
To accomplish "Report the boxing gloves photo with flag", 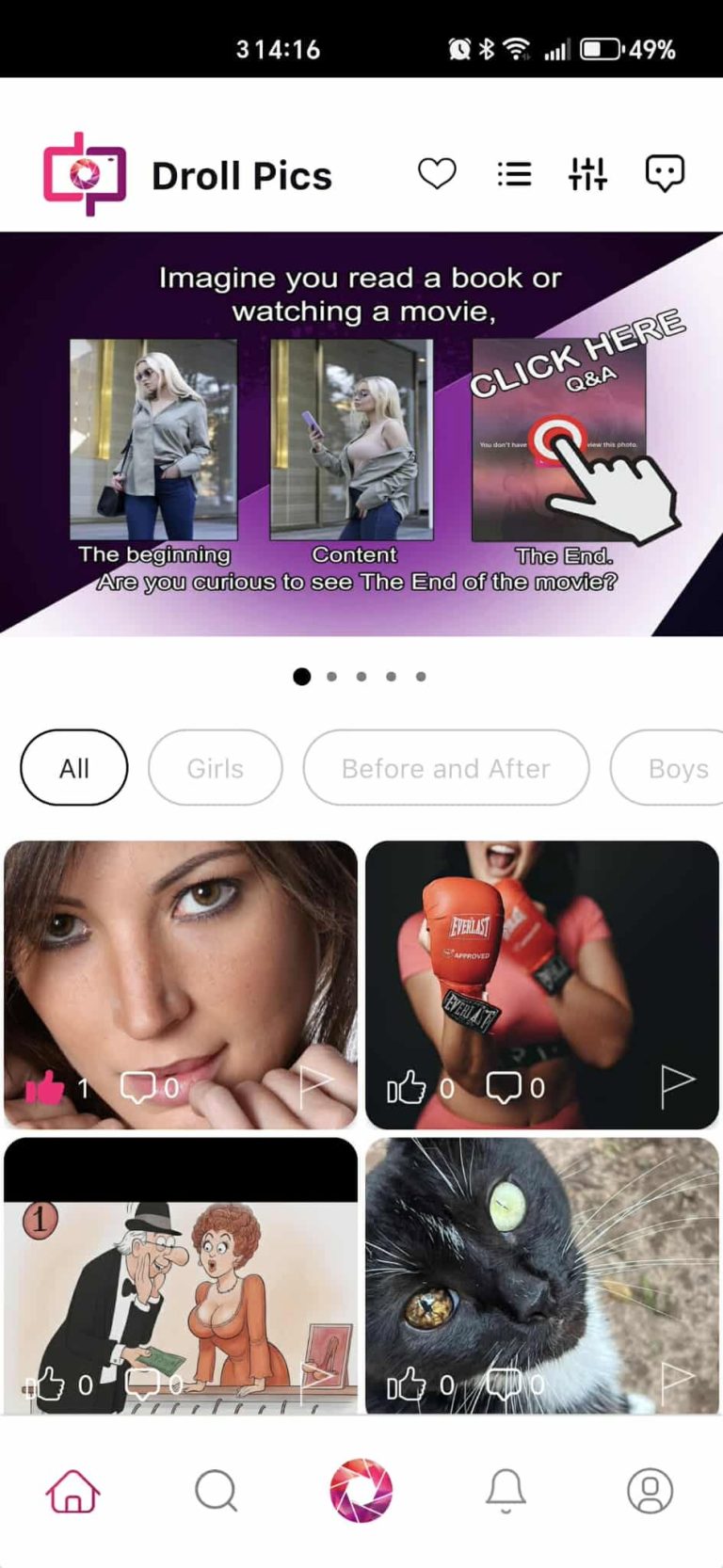I will (x=676, y=1086).
